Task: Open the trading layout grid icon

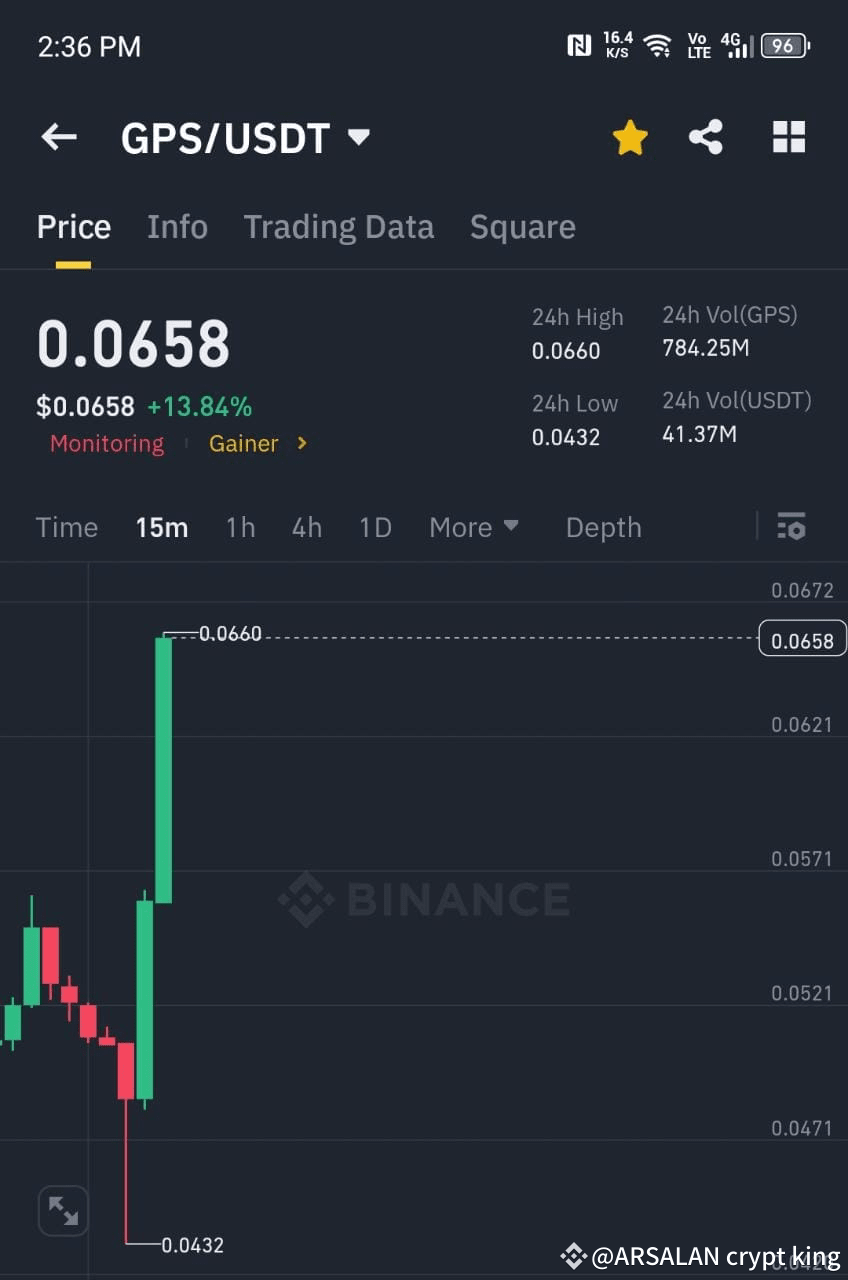Action: pos(789,137)
